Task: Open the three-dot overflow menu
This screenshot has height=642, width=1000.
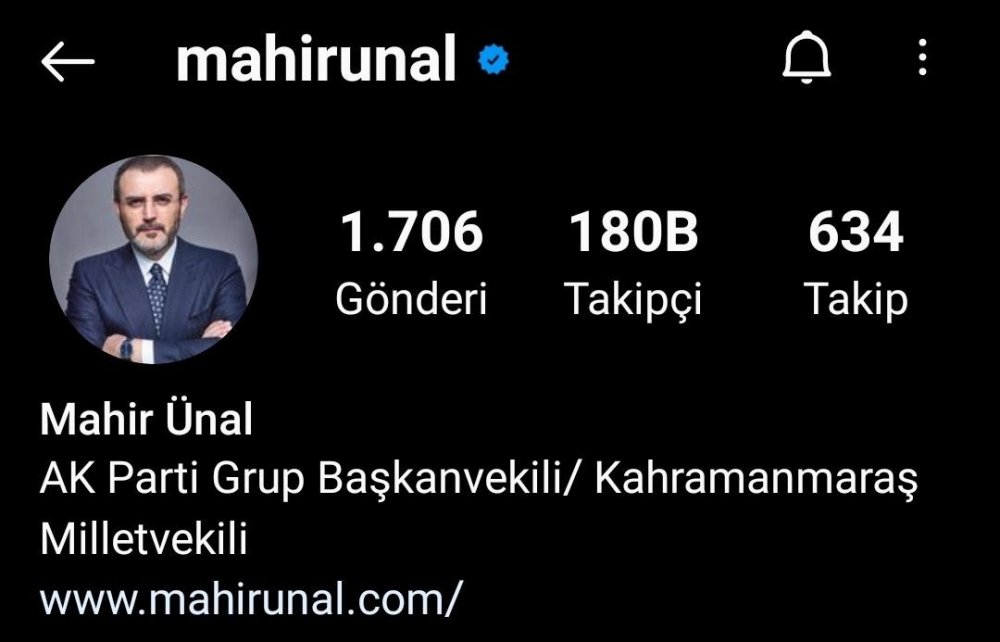Action: (922, 58)
